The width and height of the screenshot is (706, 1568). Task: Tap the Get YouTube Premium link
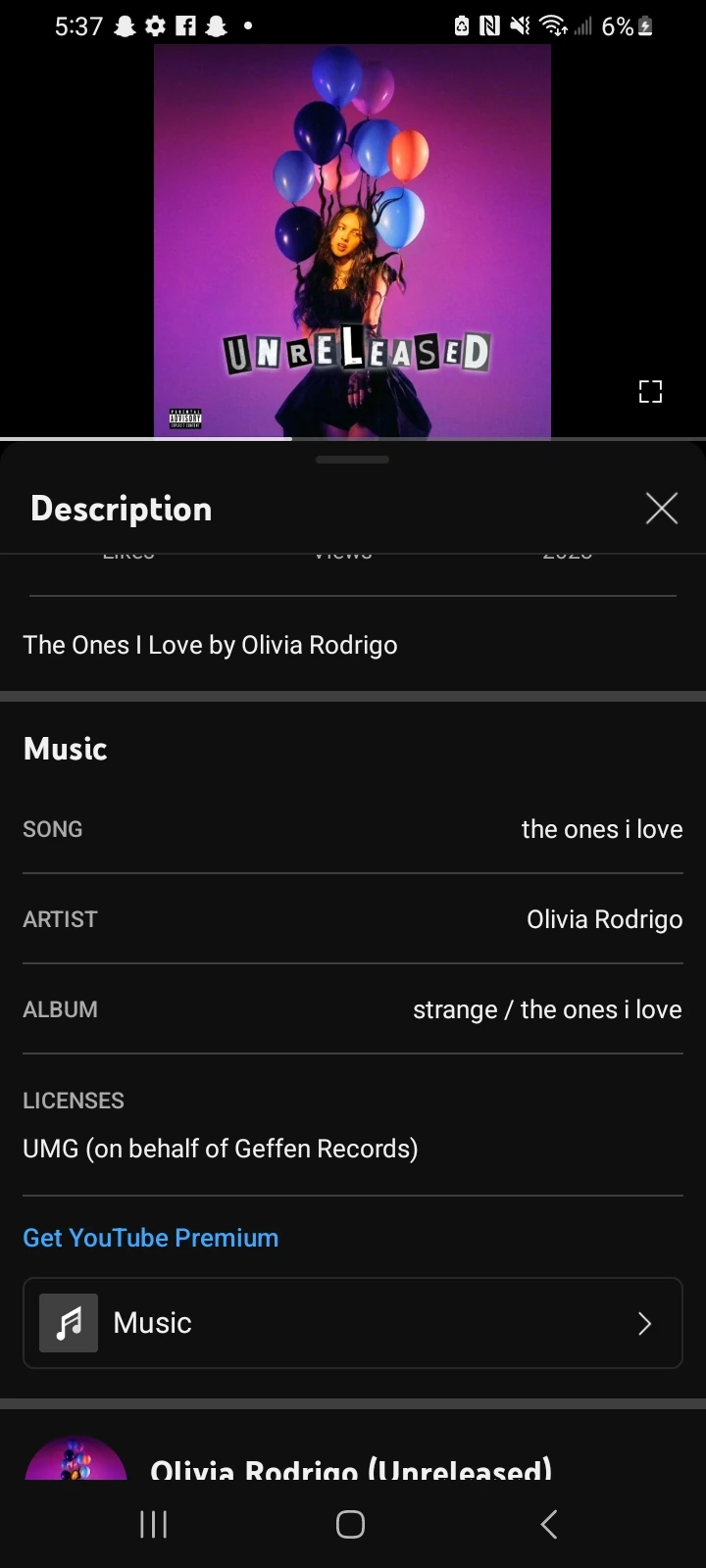pyautogui.click(x=151, y=1238)
